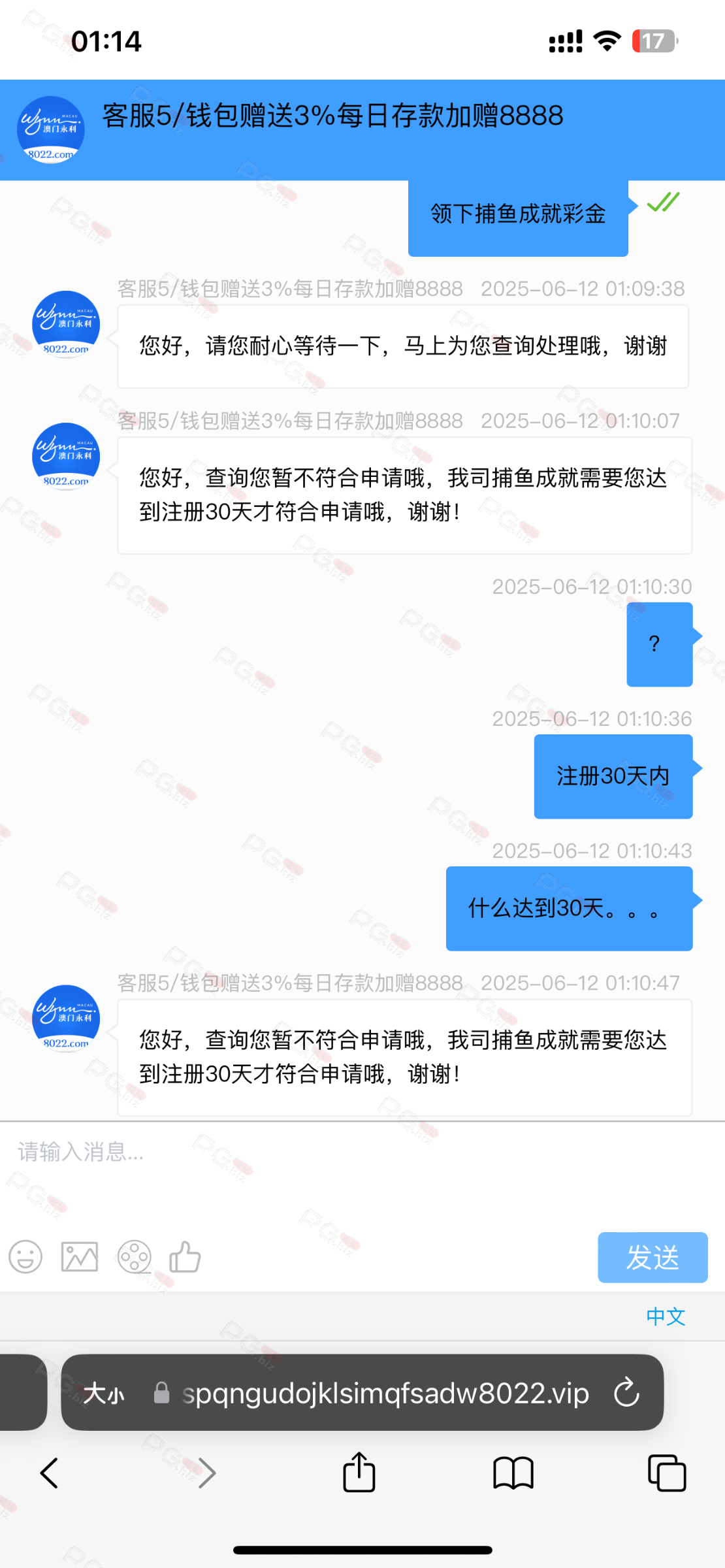Tap the thumbs-up rating icon

click(x=185, y=1256)
